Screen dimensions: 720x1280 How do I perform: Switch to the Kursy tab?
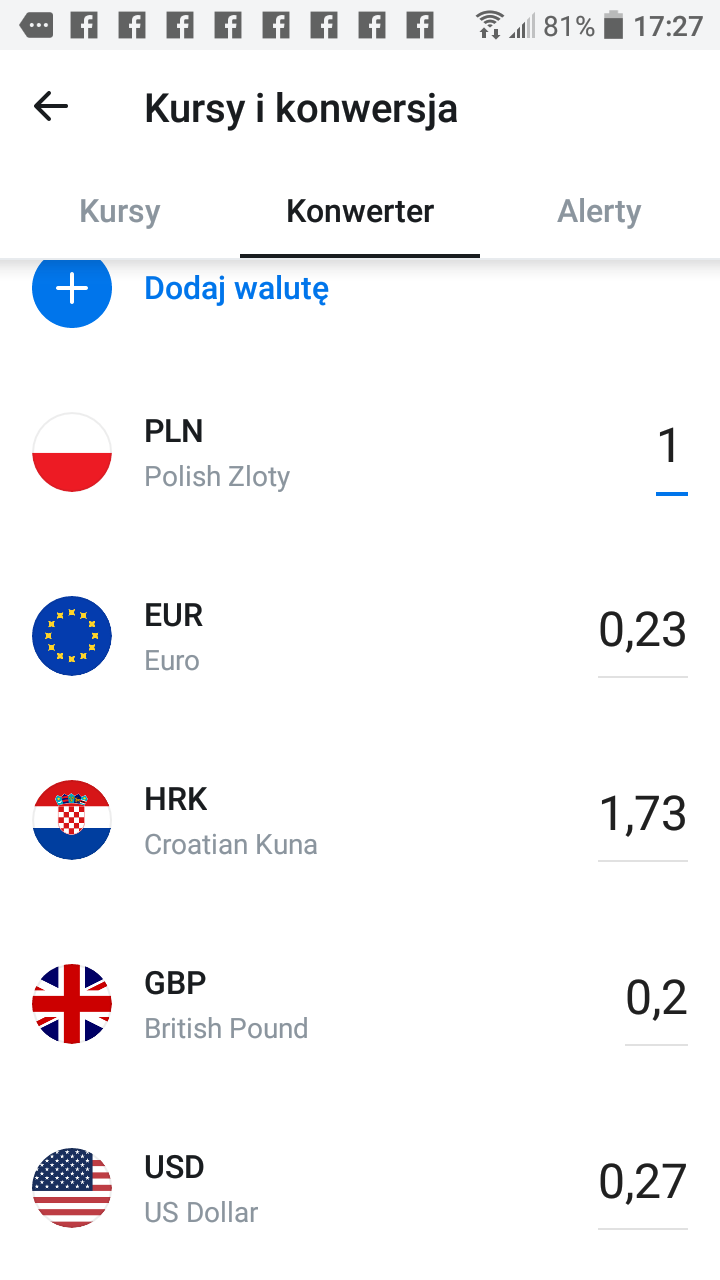(x=120, y=212)
